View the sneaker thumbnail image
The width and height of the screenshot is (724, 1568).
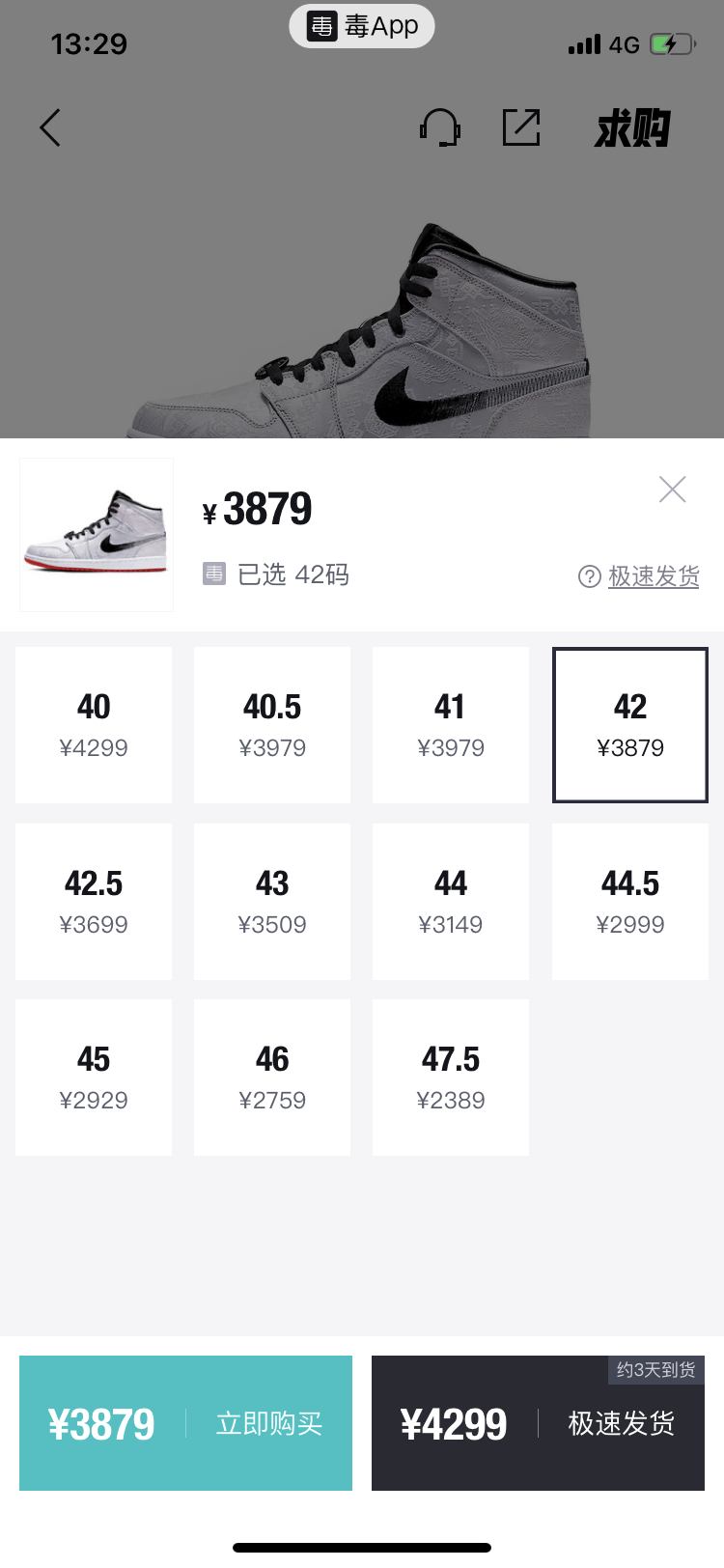coord(97,535)
